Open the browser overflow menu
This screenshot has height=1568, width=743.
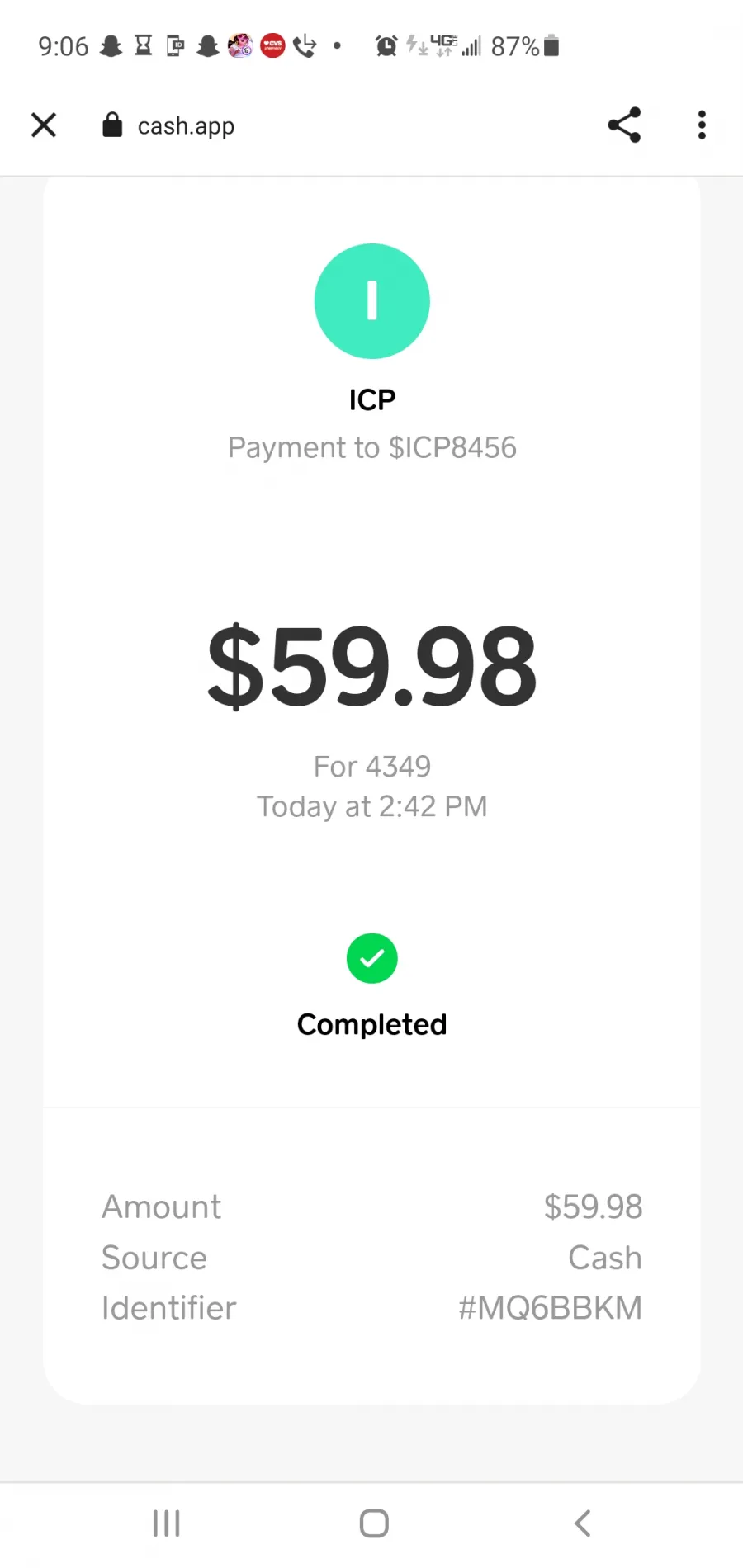click(702, 125)
